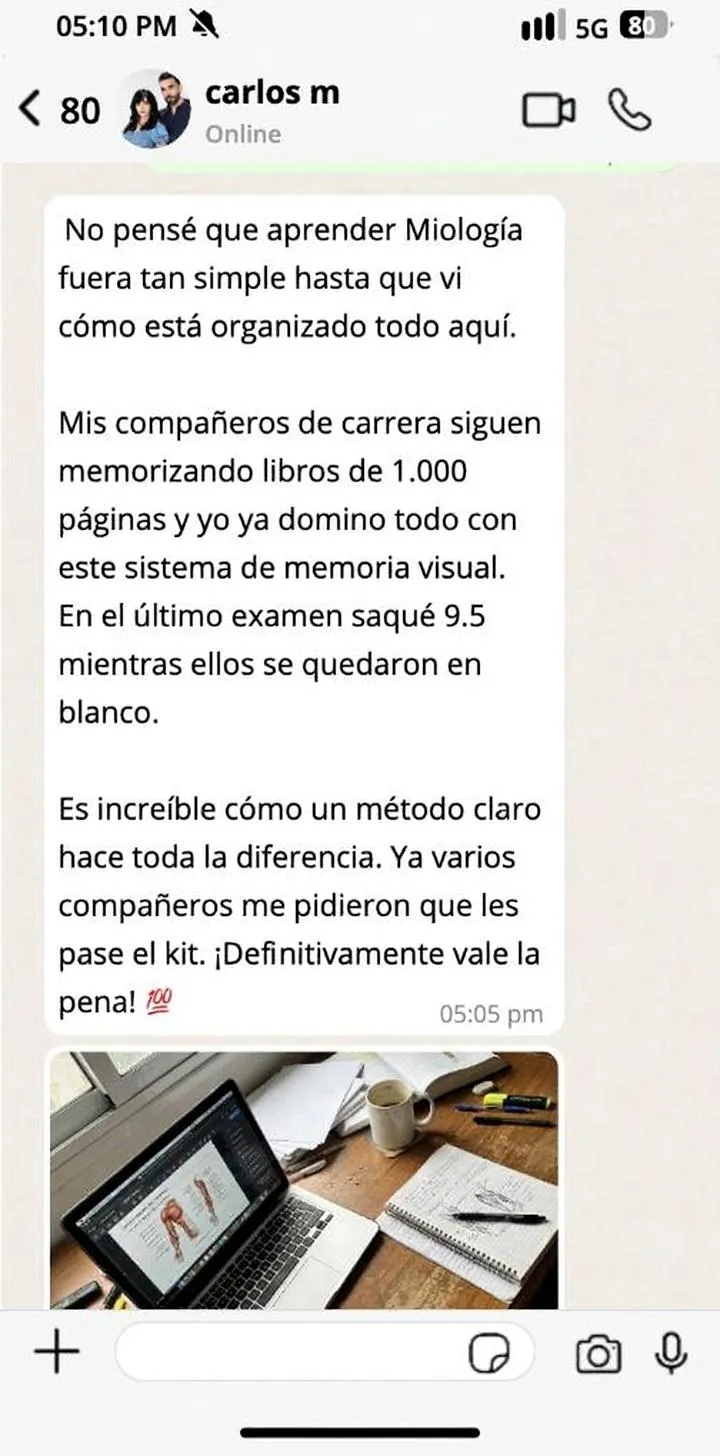720x1456 pixels.
Task: Open the sticker picker
Action: pos(490,1355)
